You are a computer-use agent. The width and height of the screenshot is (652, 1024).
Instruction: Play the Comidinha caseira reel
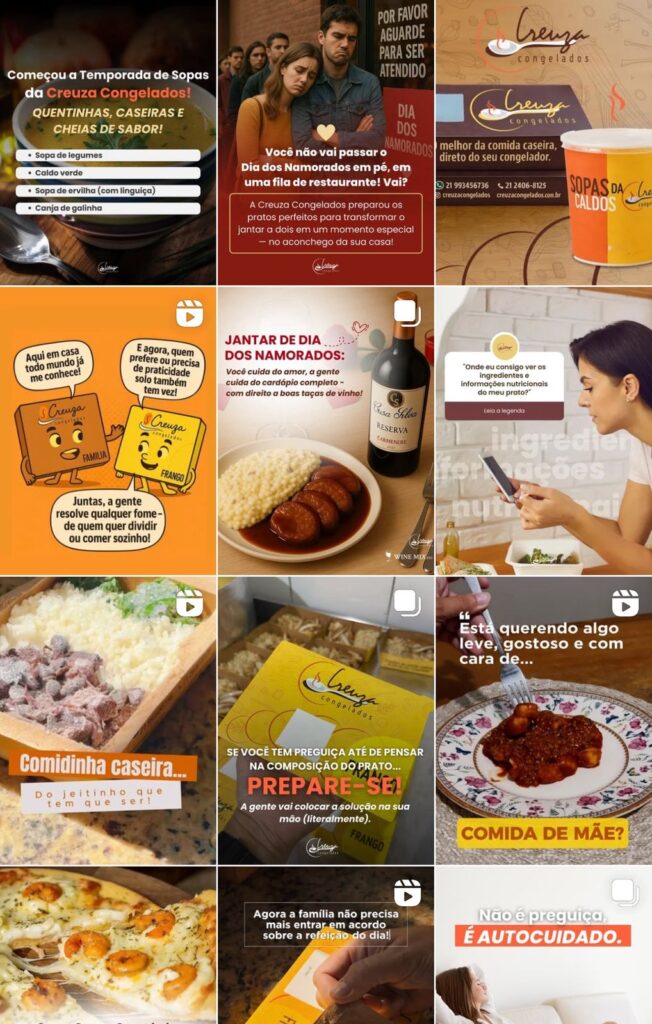pyautogui.click(x=108, y=720)
